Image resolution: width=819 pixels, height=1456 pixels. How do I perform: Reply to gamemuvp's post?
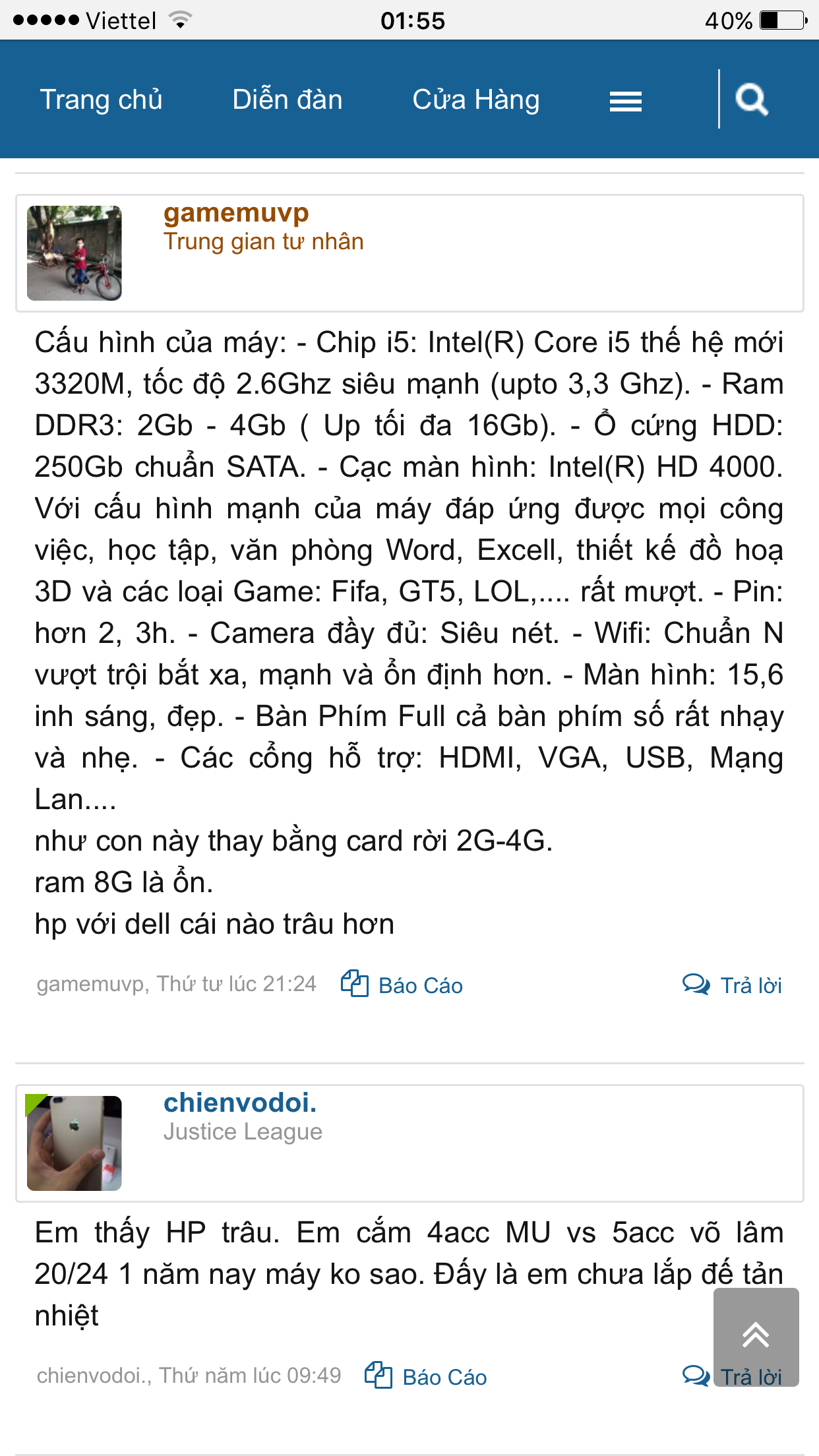click(x=732, y=985)
